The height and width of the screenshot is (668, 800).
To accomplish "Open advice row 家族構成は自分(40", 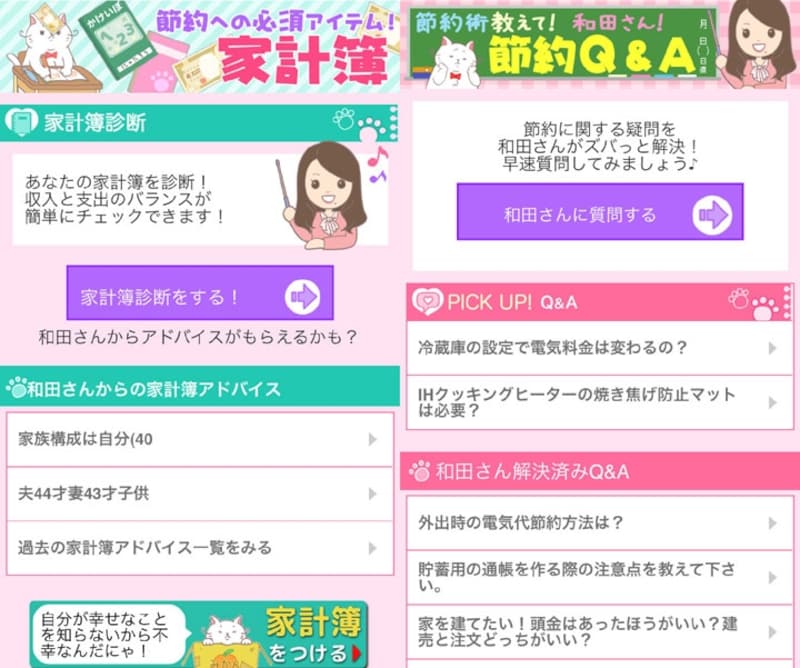I will click(199, 439).
